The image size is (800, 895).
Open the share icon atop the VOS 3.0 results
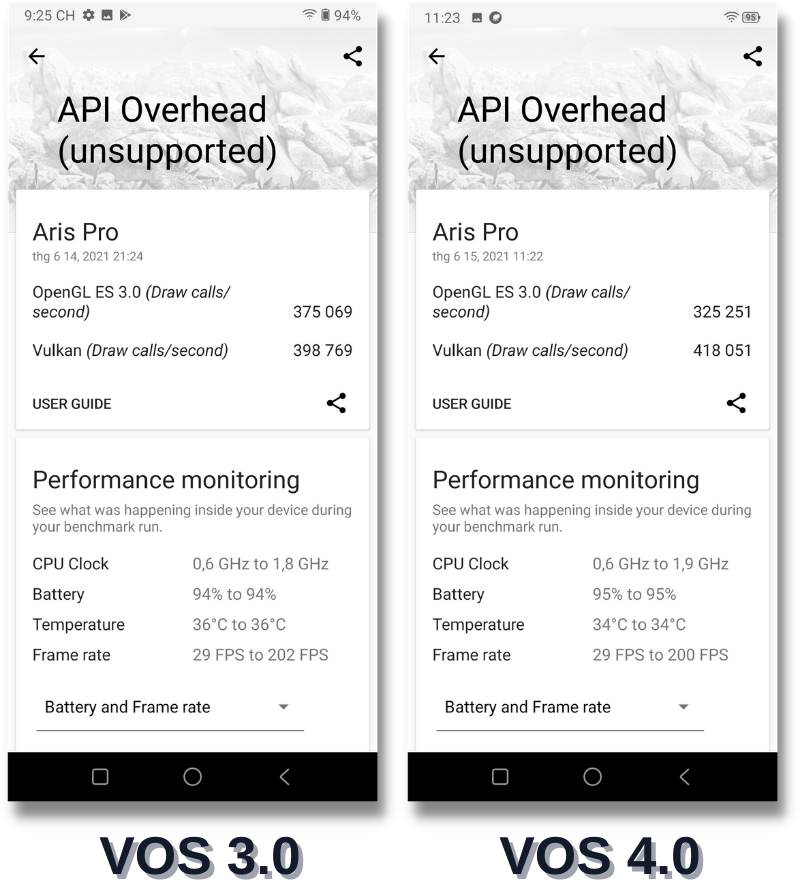pyautogui.click(x=352, y=57)
